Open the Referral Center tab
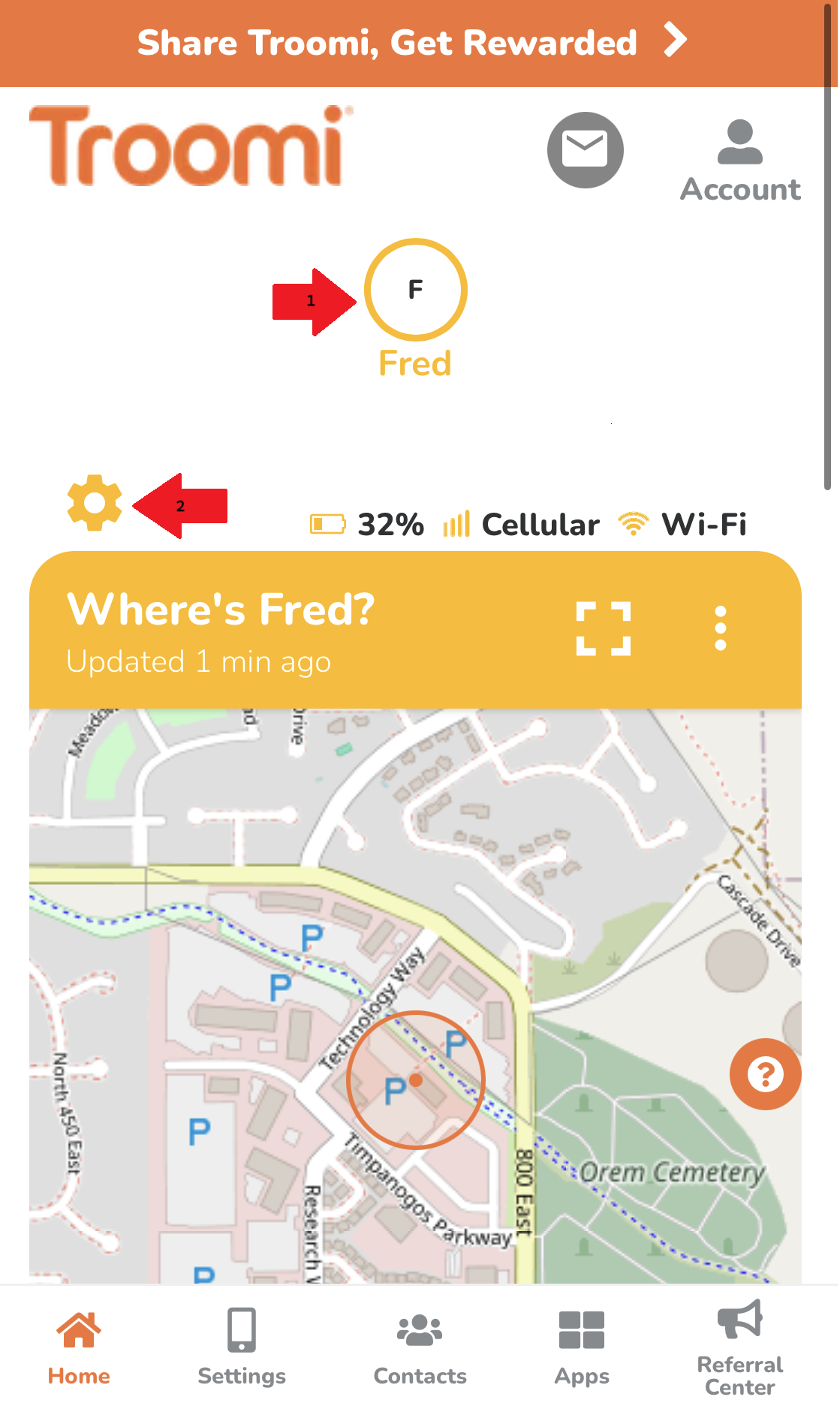The width and height of the screenshot is (840, 1412). 740,1348
